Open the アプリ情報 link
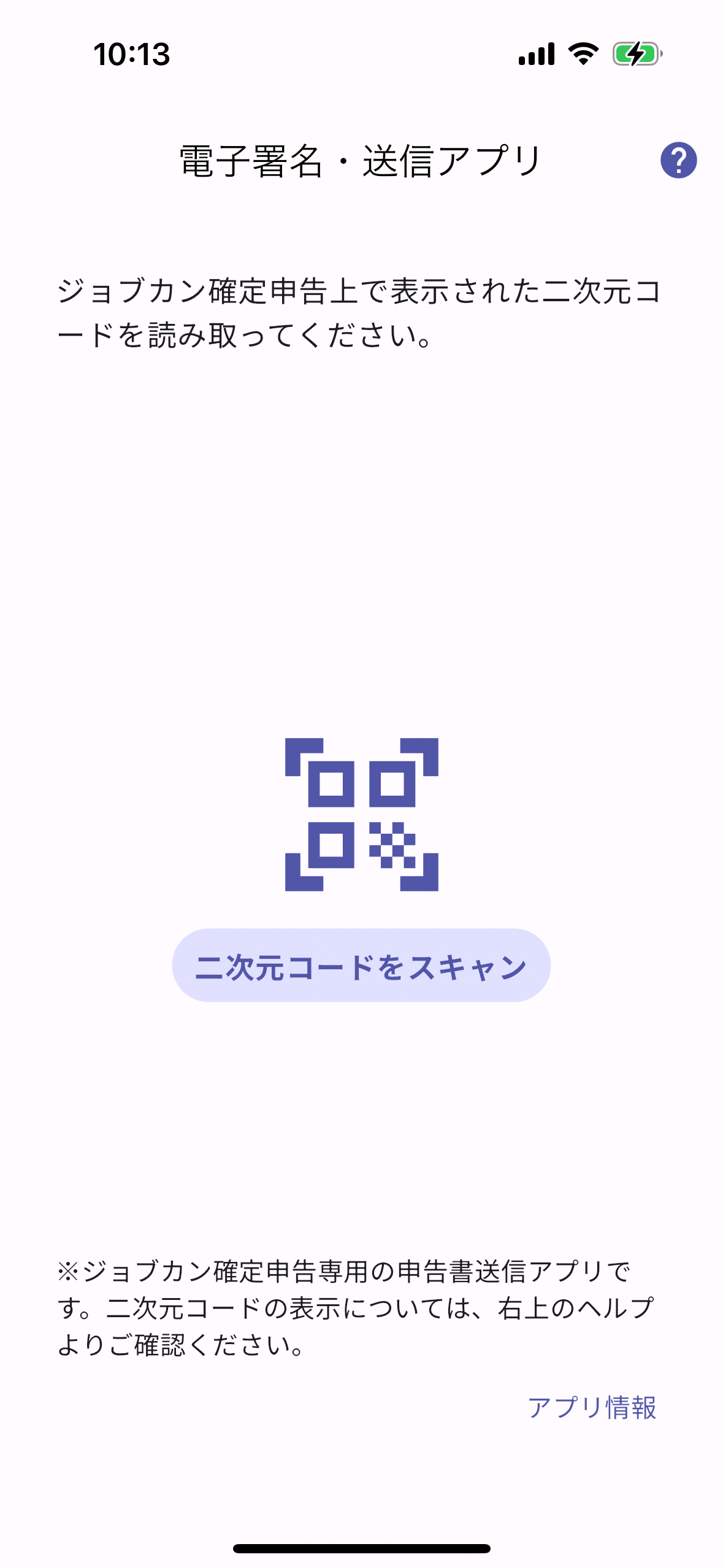Viewport: 723px width, 1568px height. (x=592, y=1408)
